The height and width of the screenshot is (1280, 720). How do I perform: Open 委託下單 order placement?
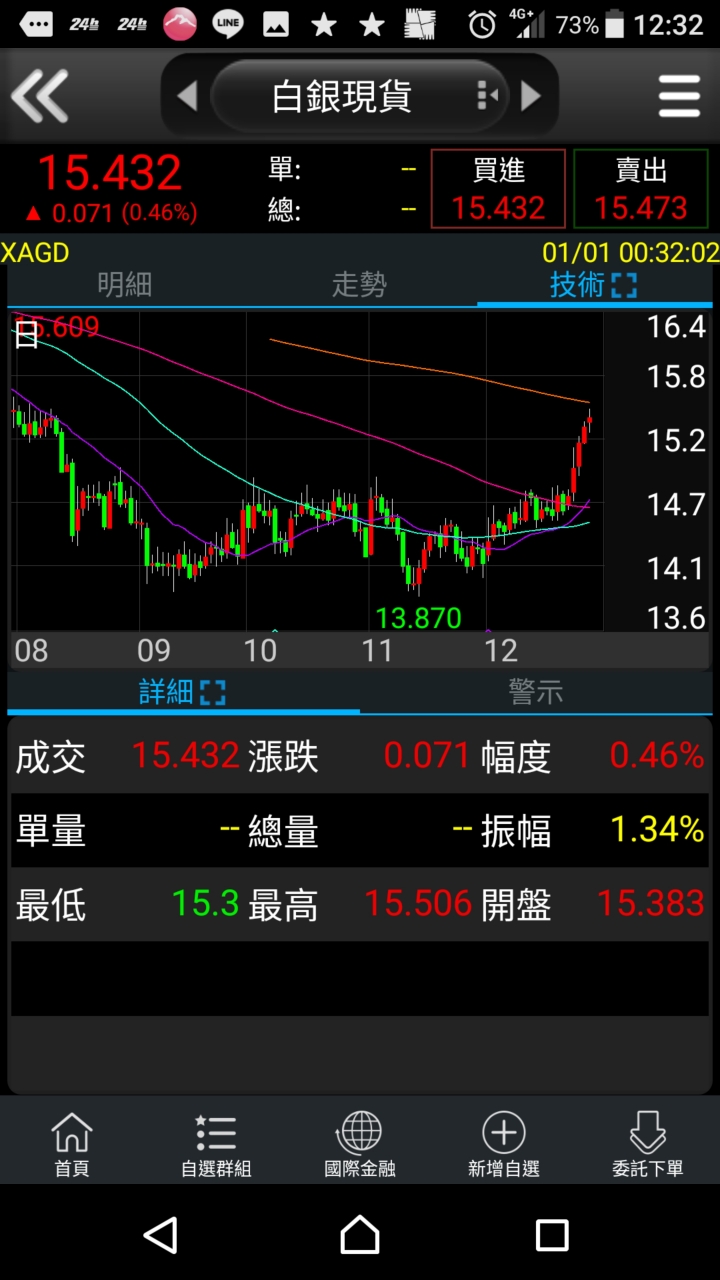pos(648,1145)
